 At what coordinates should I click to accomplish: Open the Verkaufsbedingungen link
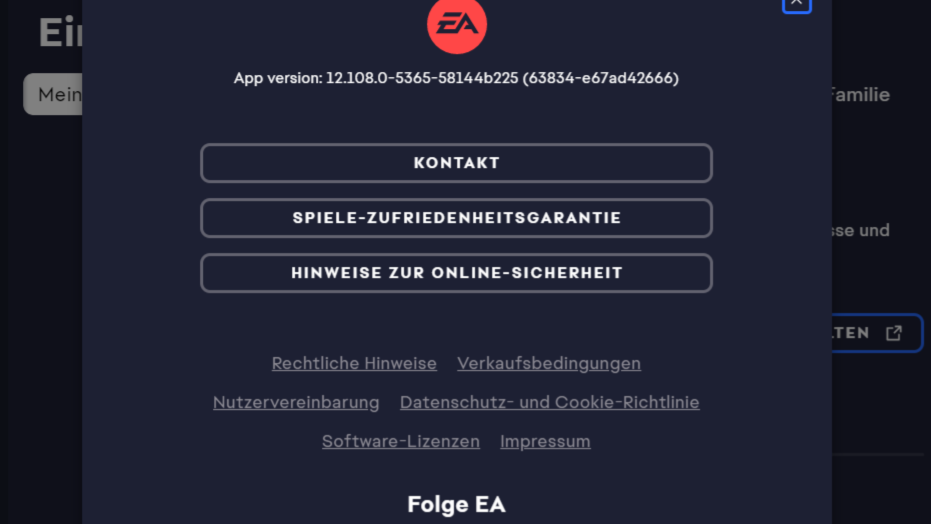pos(549,363)
